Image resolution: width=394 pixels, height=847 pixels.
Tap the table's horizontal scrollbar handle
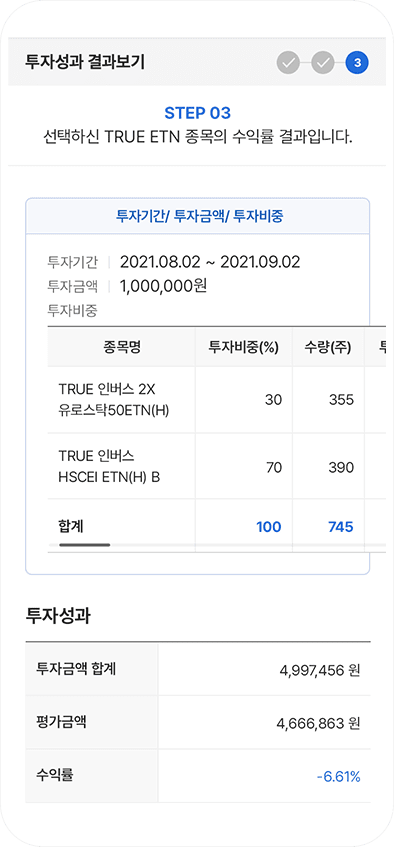(84, 545)
